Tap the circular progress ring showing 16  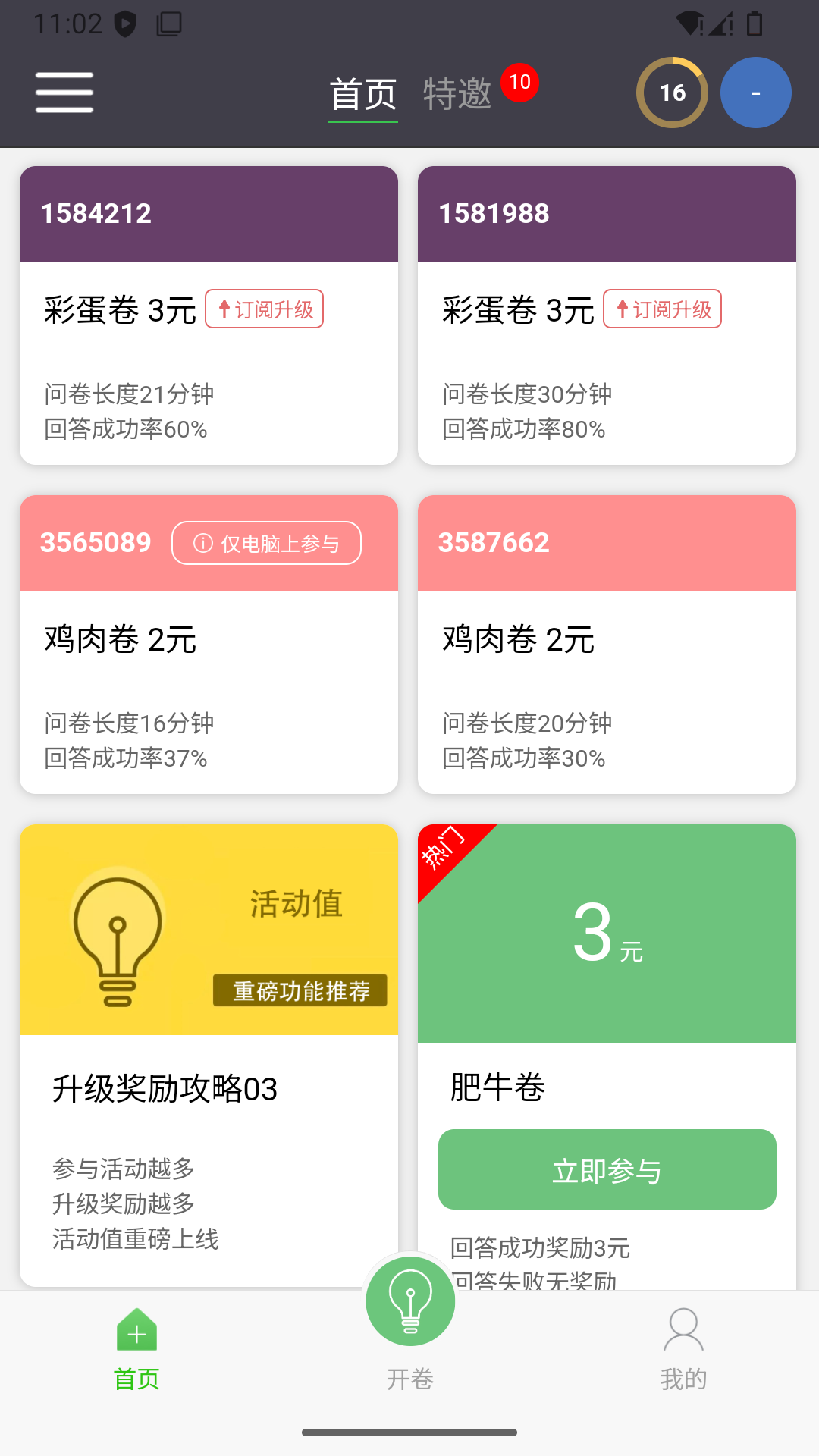[671, 92]
